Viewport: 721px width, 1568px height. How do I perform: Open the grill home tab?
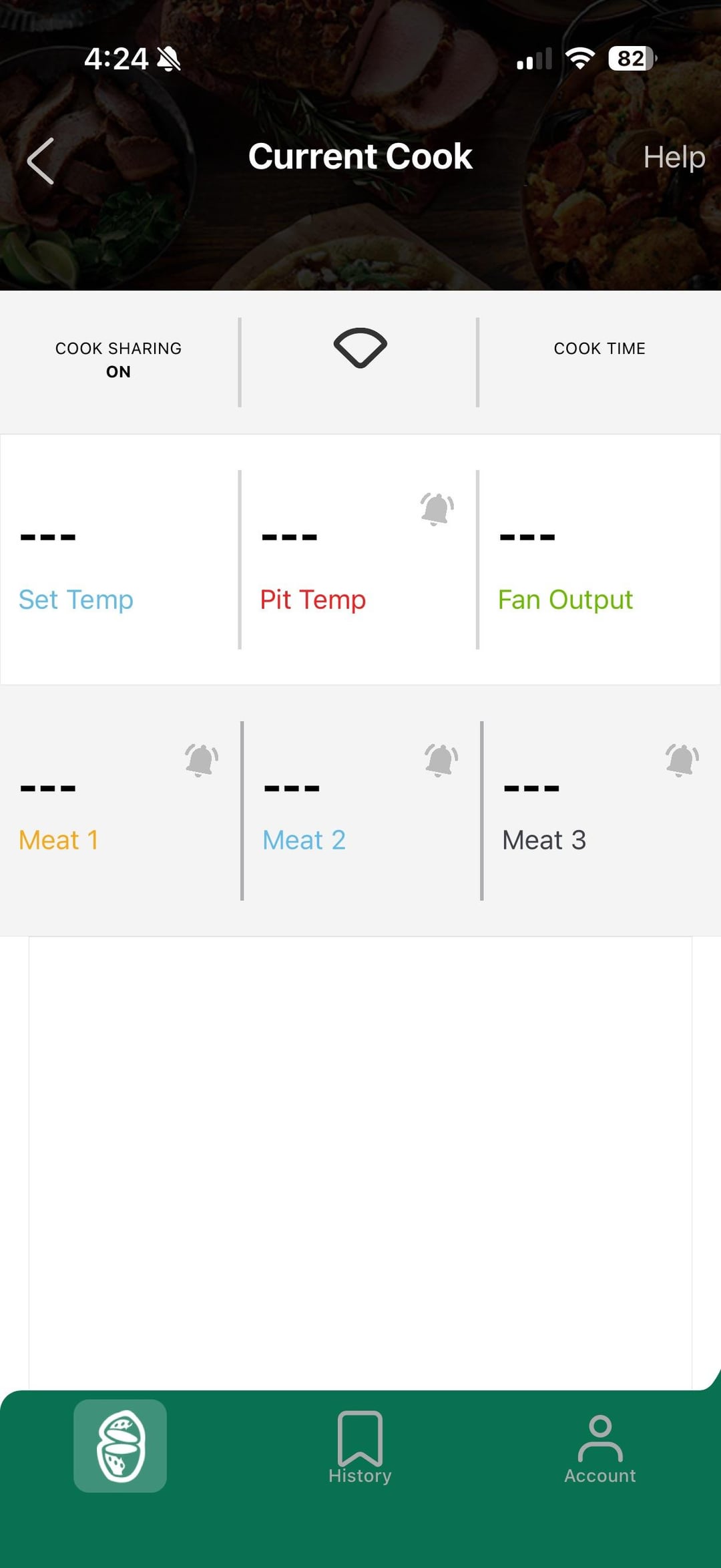pyautogui.click(x=120, y=1446)
